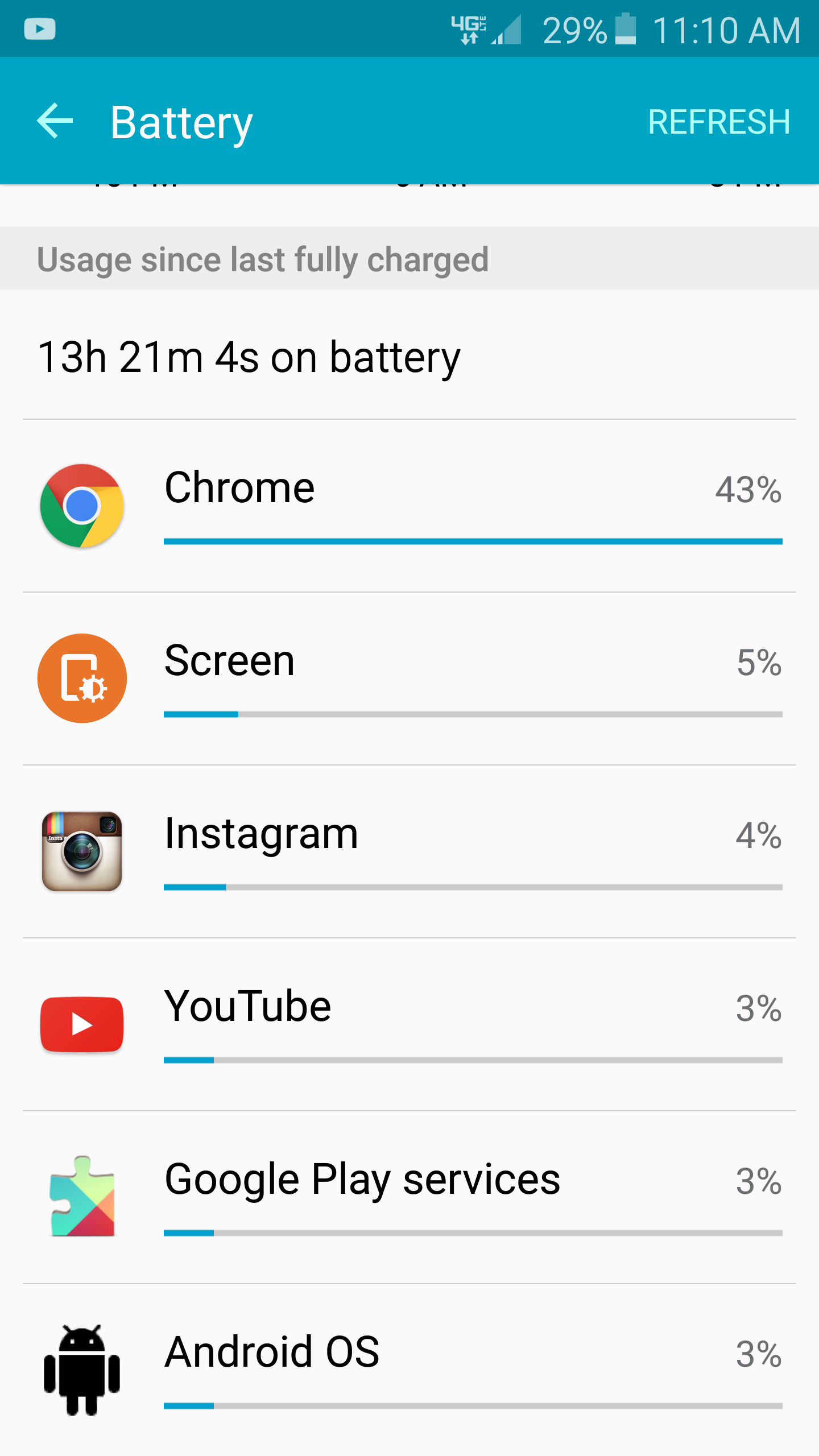Show YouTube battery usage details
The height and width of the screenshot is (1456, 819).
pos(409,1024)
